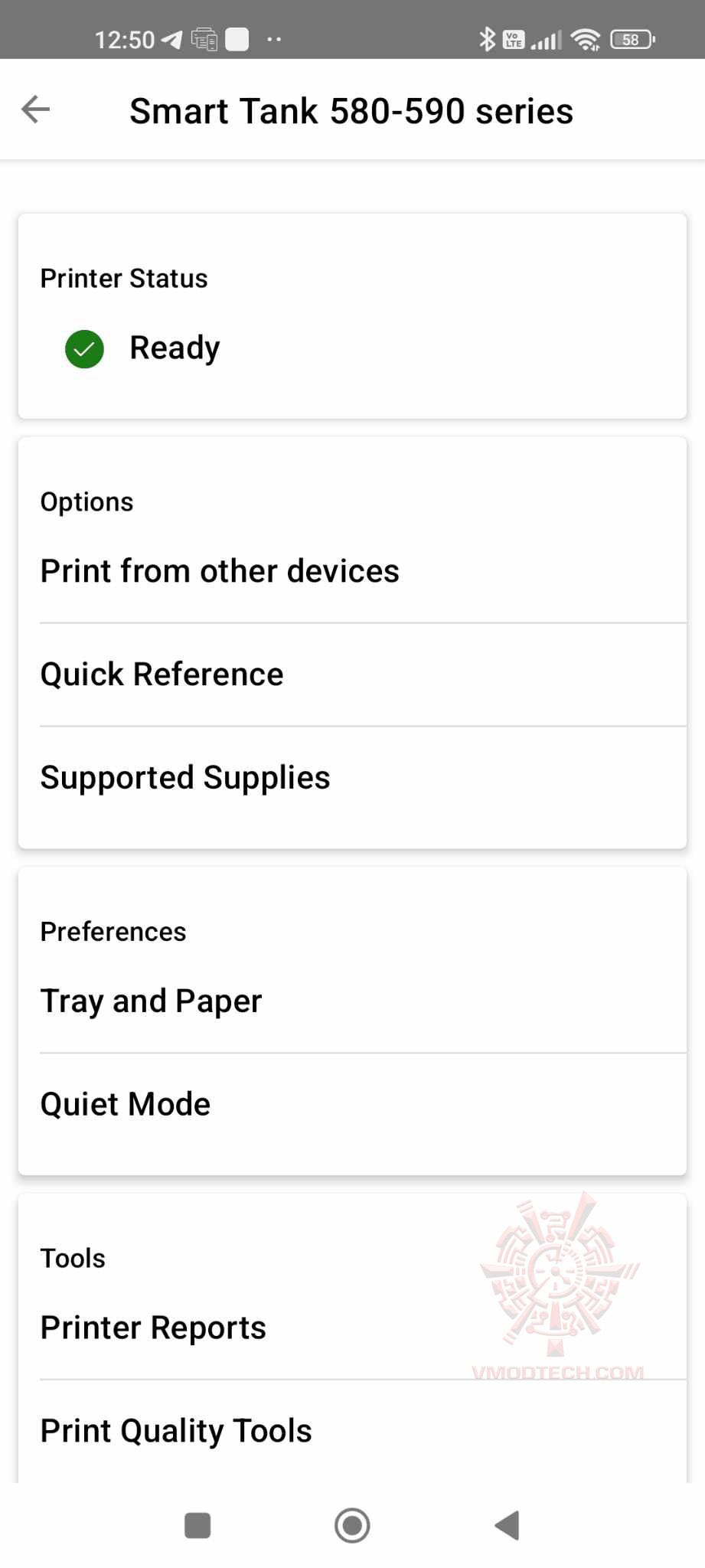Open recent apps from navigation bar
The width and height of the screenshot is (705, 1568).
pos(197,1525)
